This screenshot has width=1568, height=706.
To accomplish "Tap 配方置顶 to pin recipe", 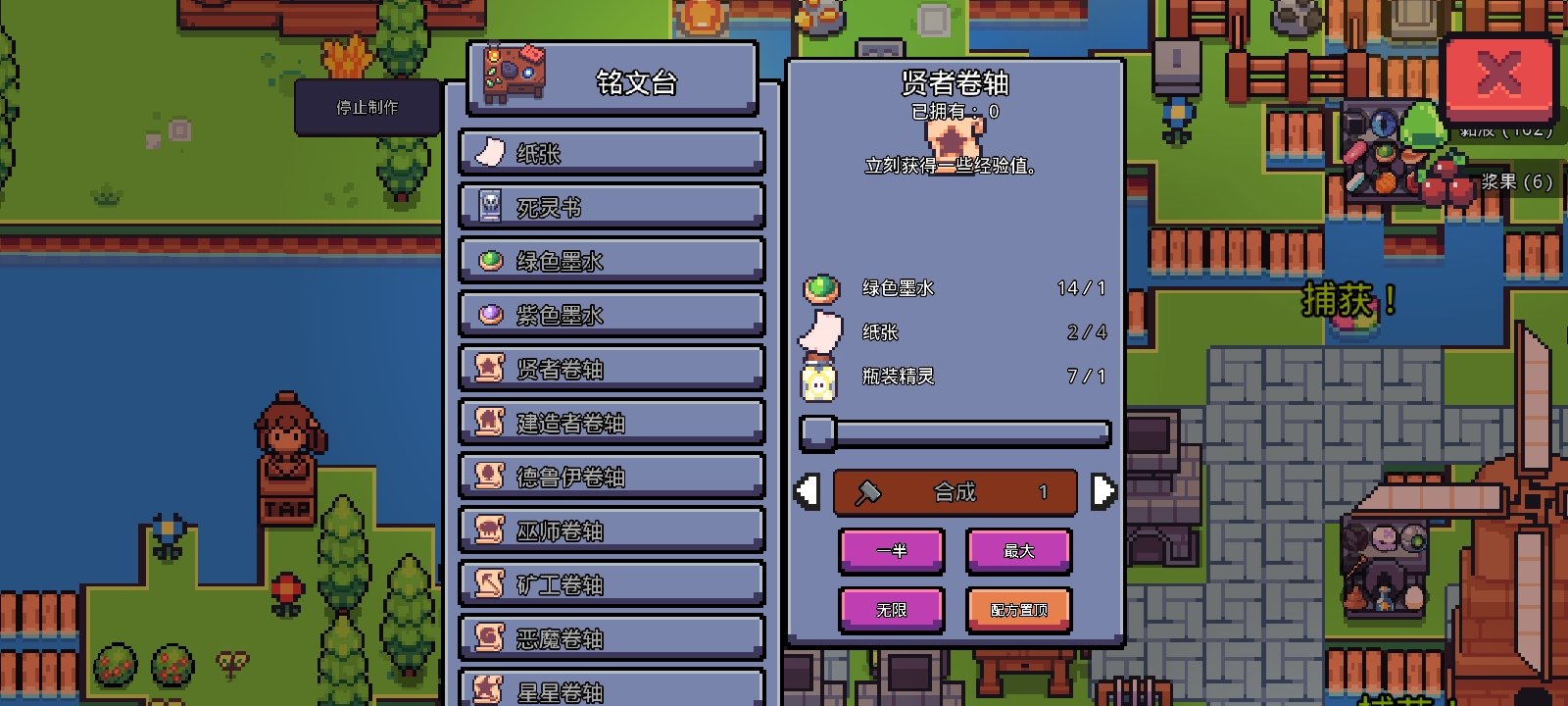I will pos(1018,610).
